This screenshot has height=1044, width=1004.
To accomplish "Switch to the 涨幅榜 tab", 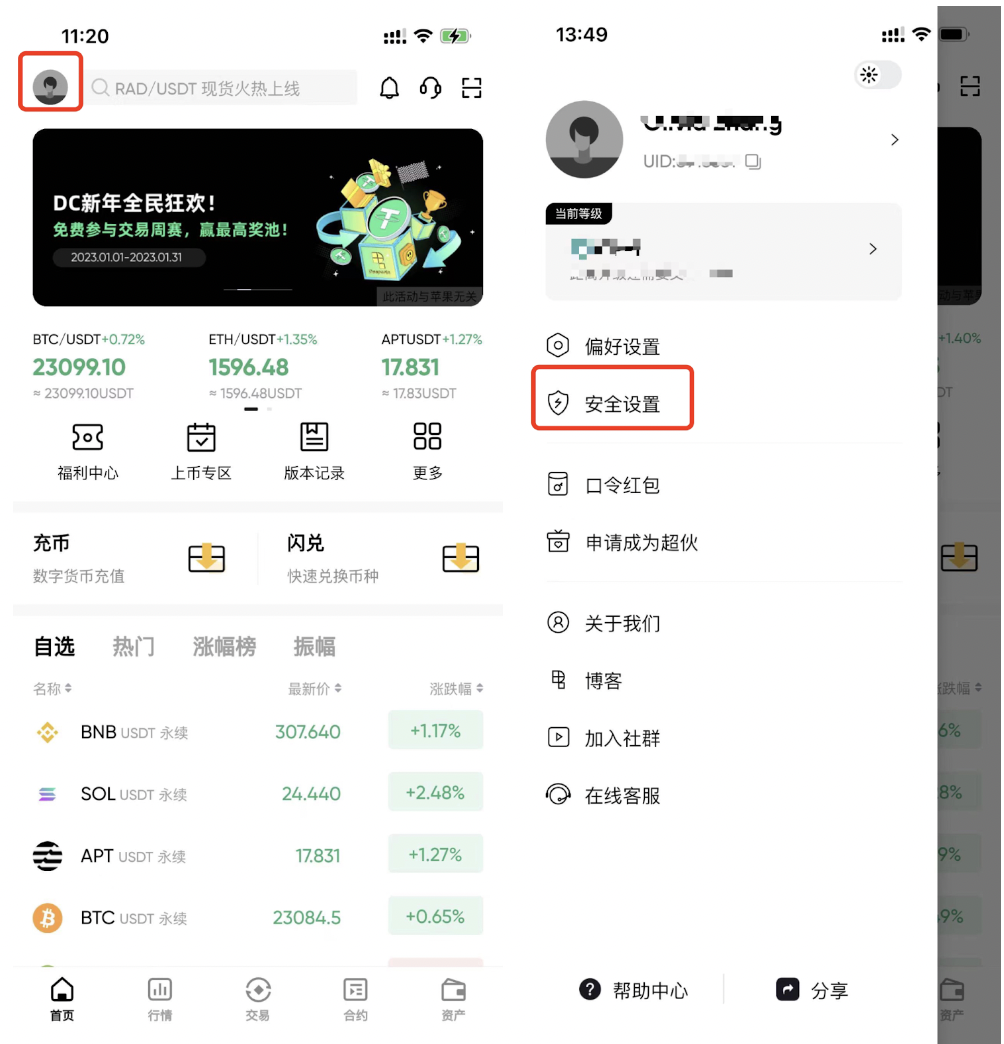I will pos(224,646).
